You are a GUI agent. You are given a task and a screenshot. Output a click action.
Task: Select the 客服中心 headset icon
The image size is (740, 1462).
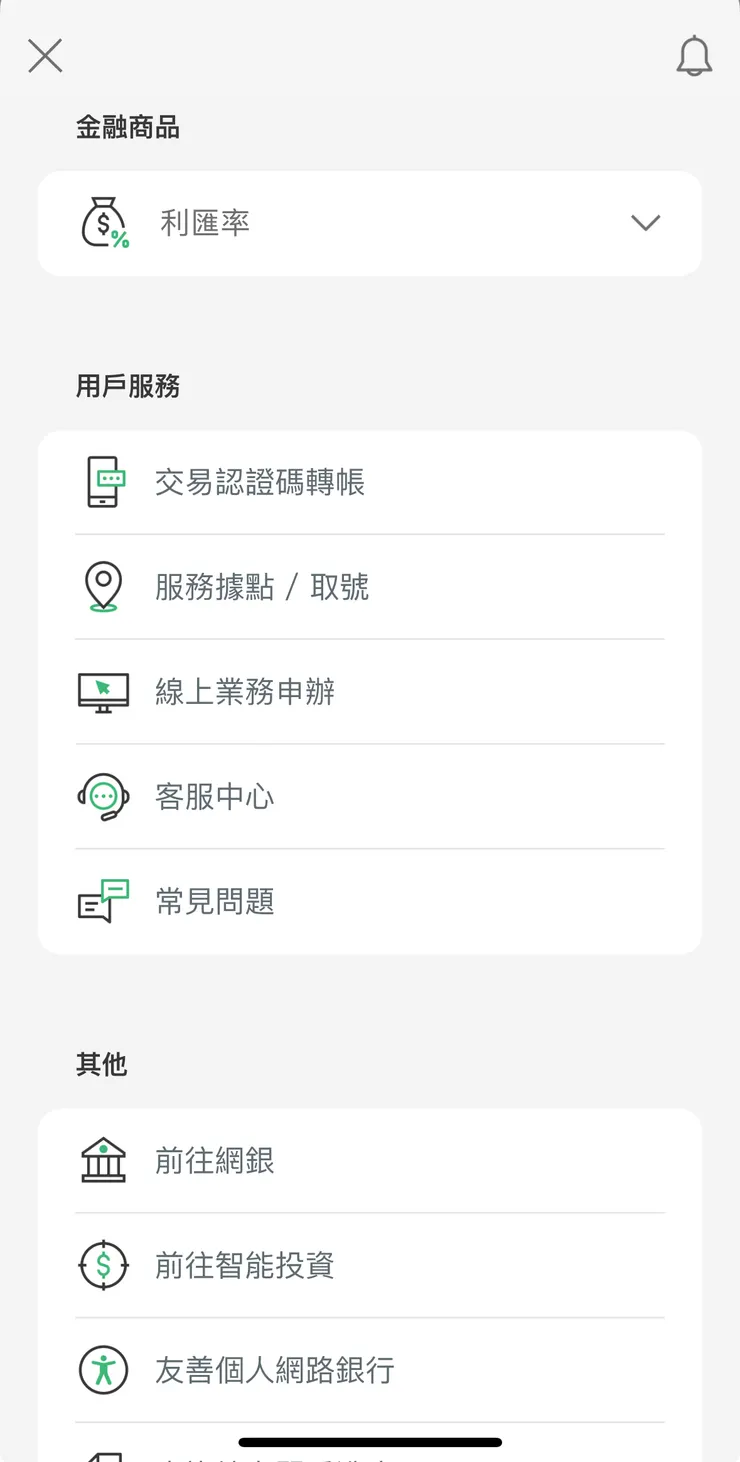pos(103,796)
